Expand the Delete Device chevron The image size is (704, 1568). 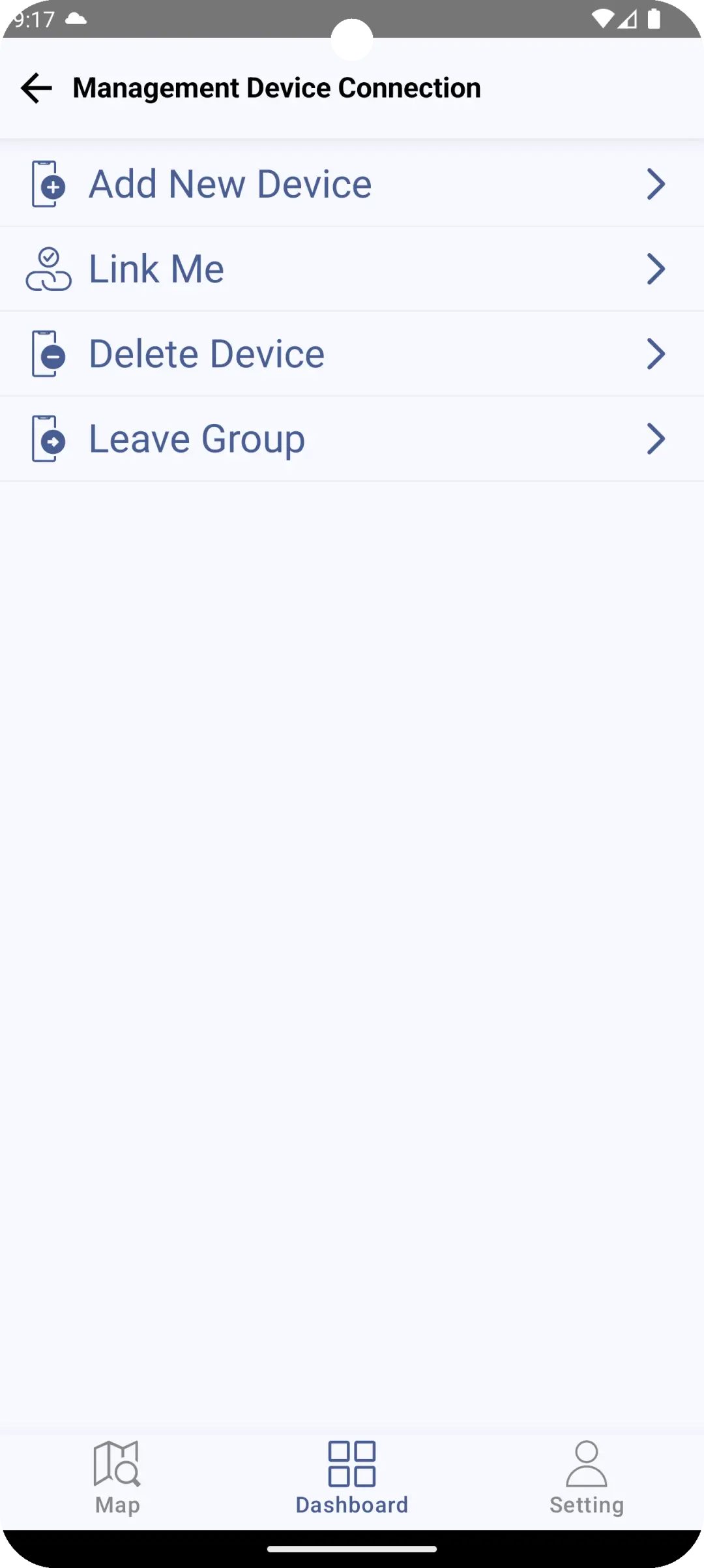click(x=656, y=353)
